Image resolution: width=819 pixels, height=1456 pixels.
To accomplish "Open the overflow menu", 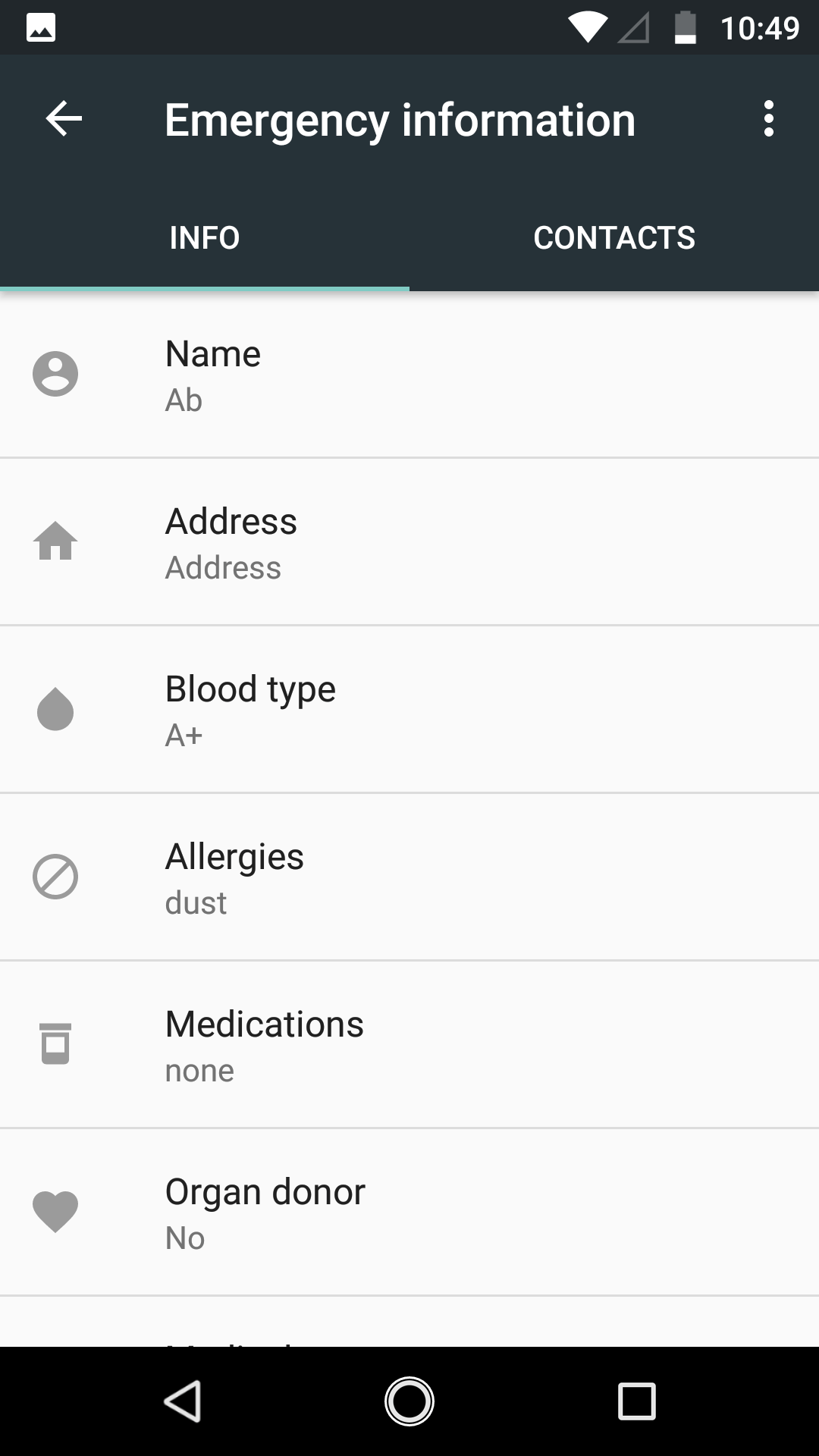I will (x=769, y=119).
